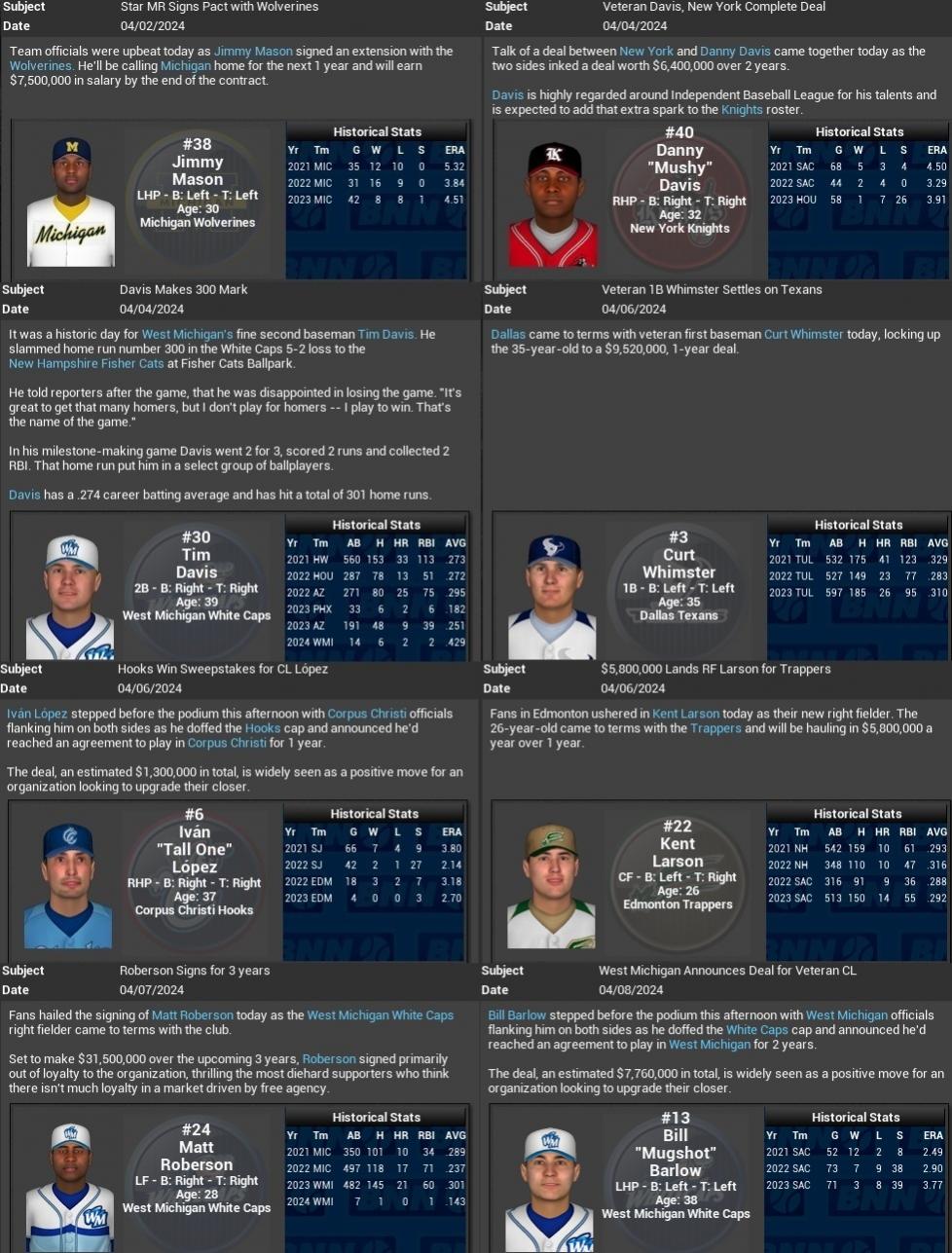Screen dimensions: 952x1253
Task: Open the West Michigan White Caps link
Action: (380, 1015)
